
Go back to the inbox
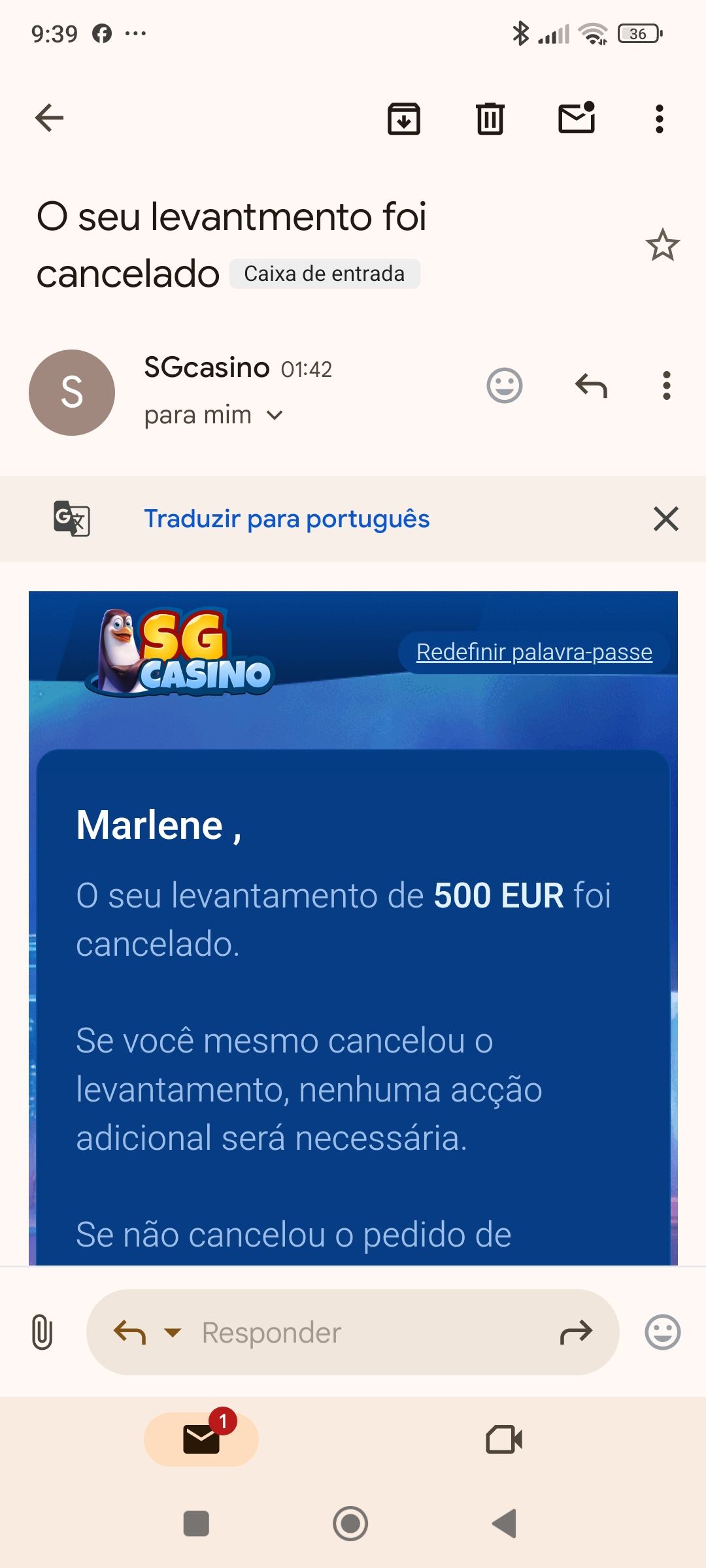49,118
